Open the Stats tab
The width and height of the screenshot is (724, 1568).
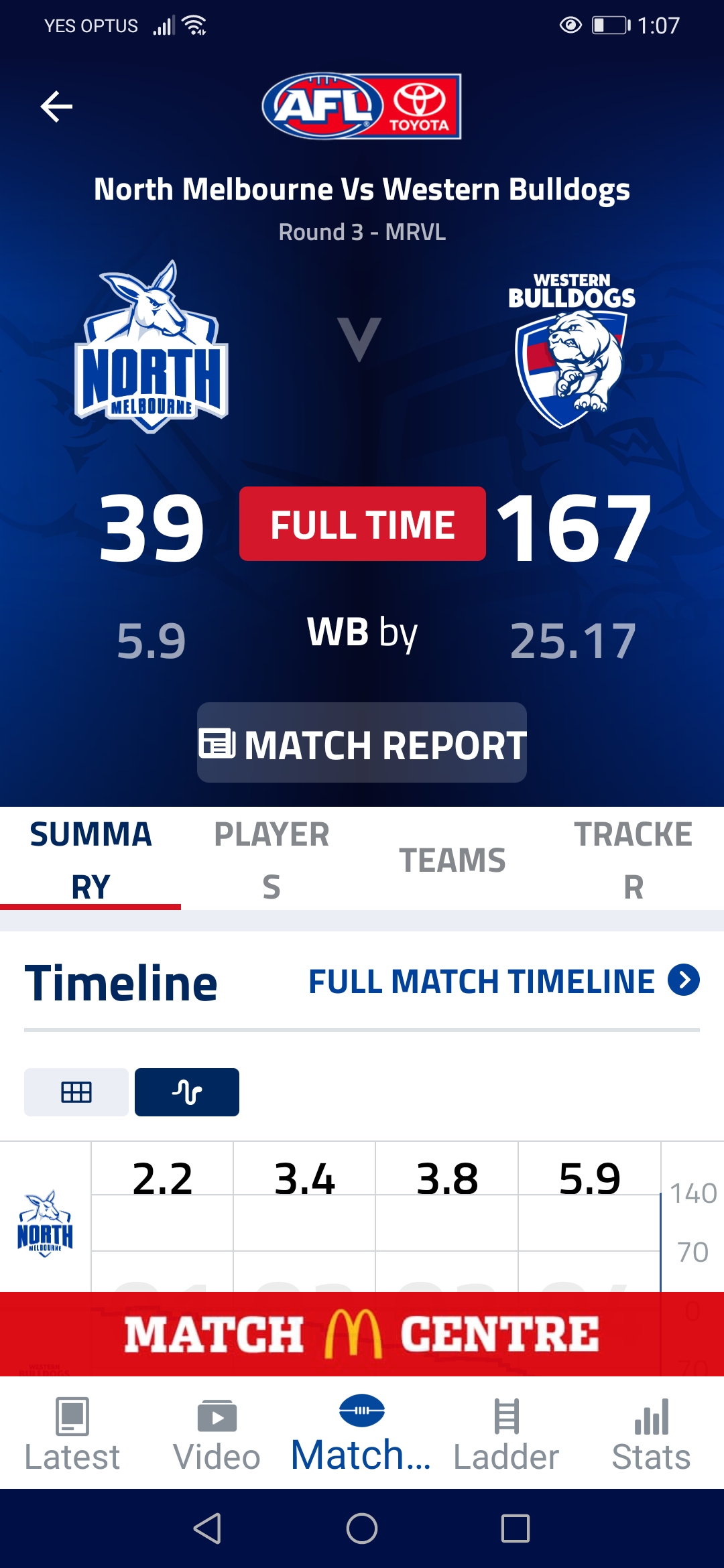pos(651,1434)
